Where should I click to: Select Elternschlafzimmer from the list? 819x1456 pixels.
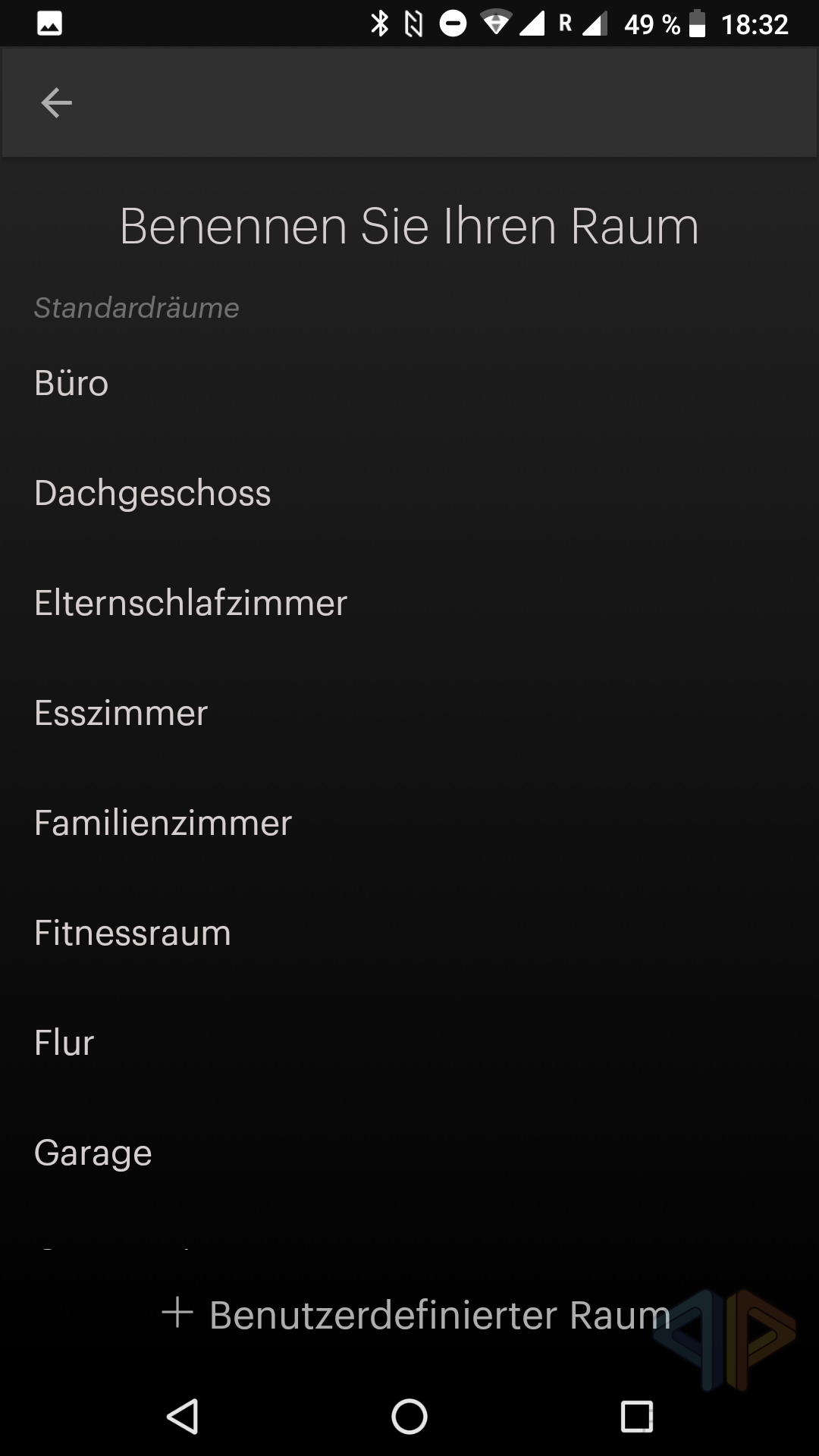click(x=409, y=603)
